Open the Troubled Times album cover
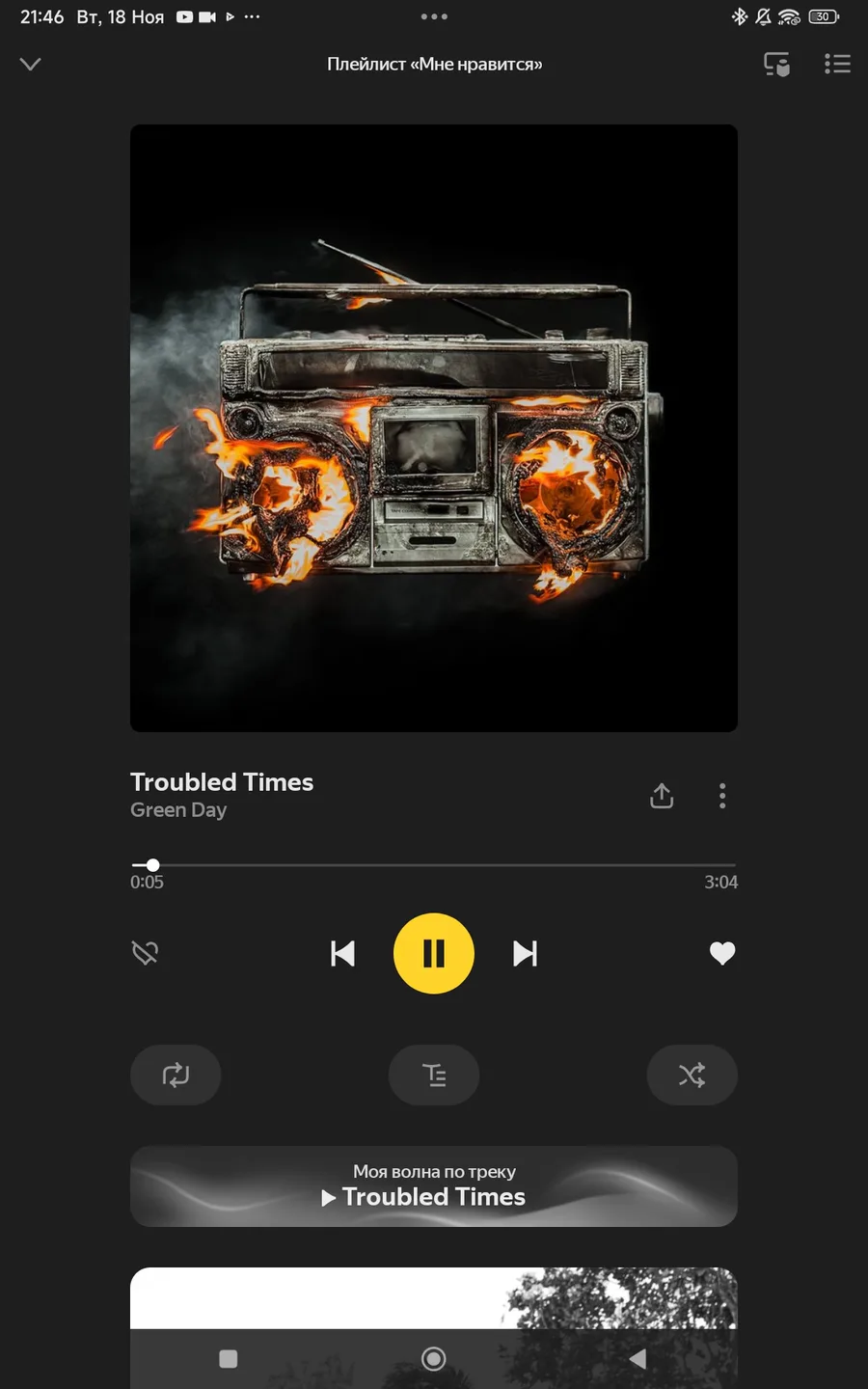868x1389 pixels. click(434, 427)
